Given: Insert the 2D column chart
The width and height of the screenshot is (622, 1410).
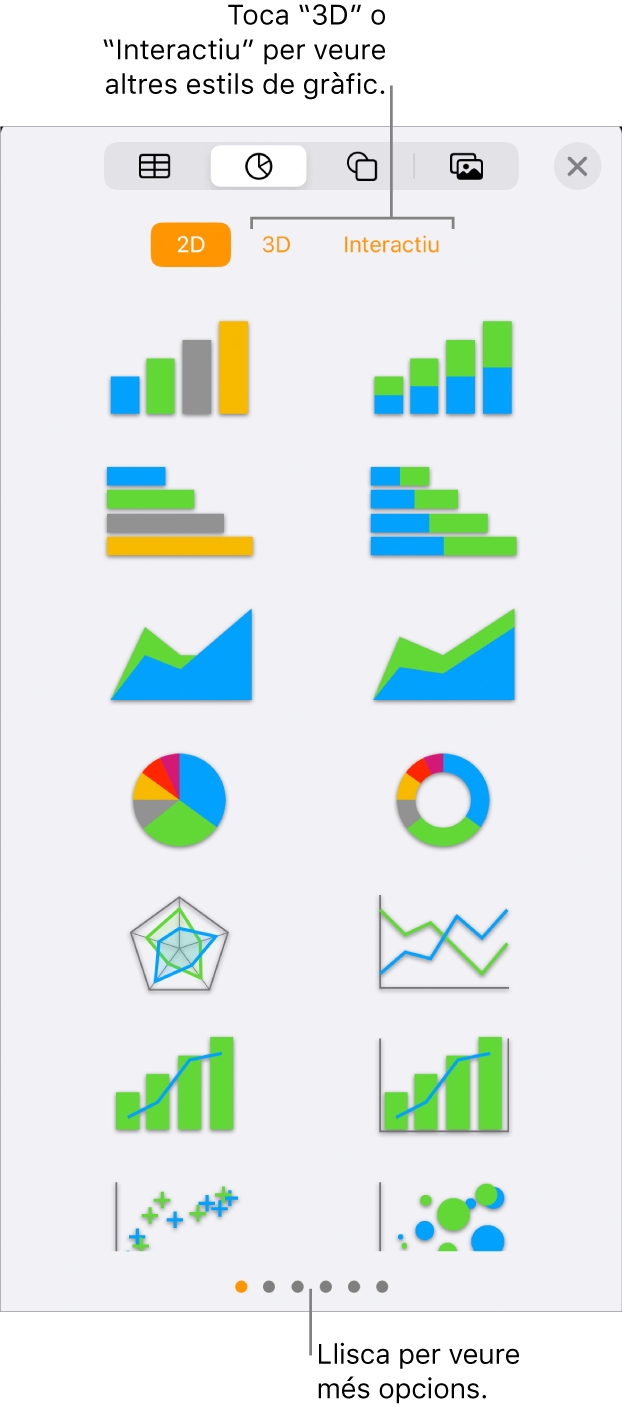Looking at the screenshot, I should (179, 368).
